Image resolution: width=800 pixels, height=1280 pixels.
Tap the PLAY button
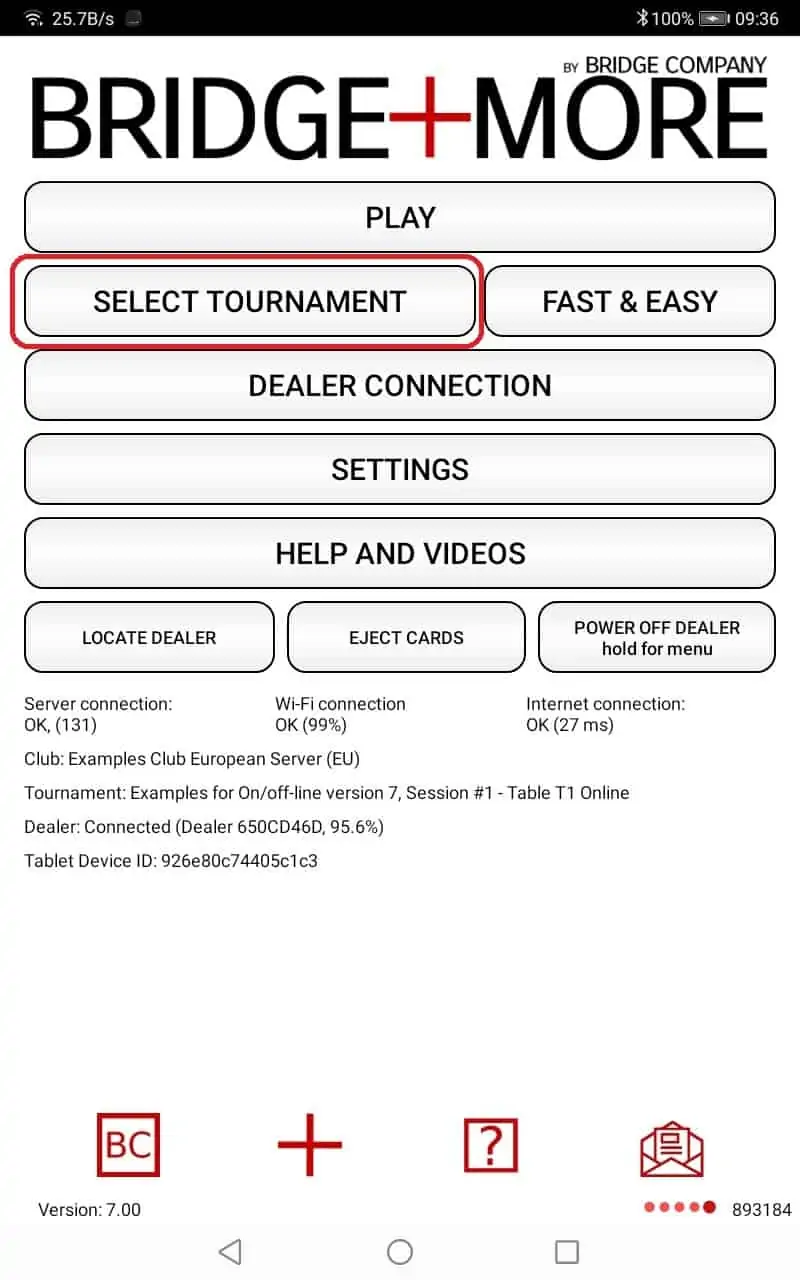(x=400, y=217)
